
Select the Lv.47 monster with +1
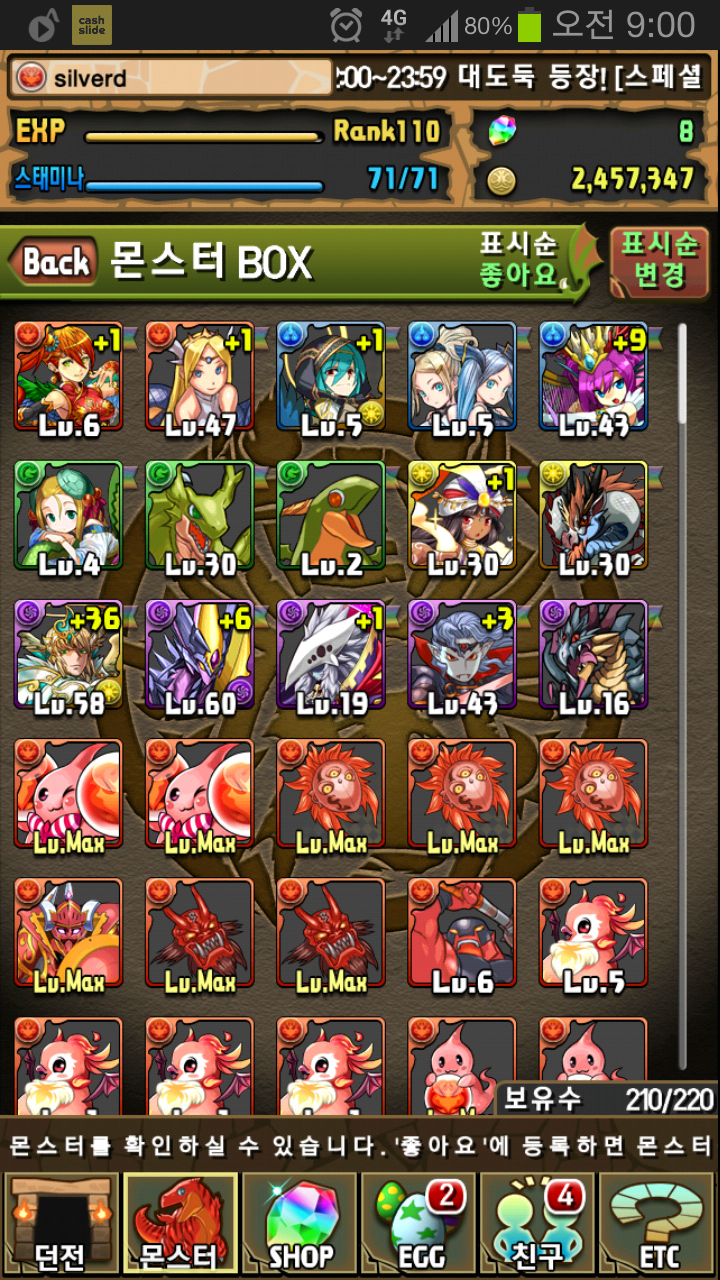pyautogui.click(x=200, y=375)
